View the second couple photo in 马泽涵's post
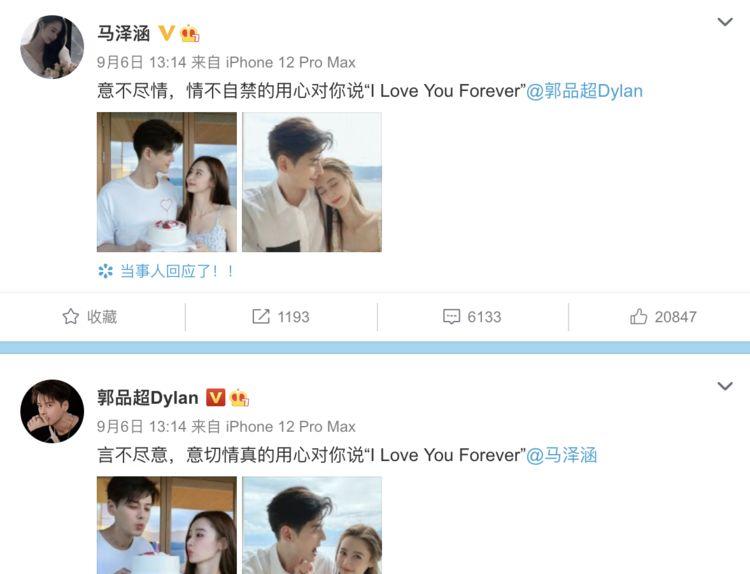Screen dimensions: 750x574 [311, 181]
